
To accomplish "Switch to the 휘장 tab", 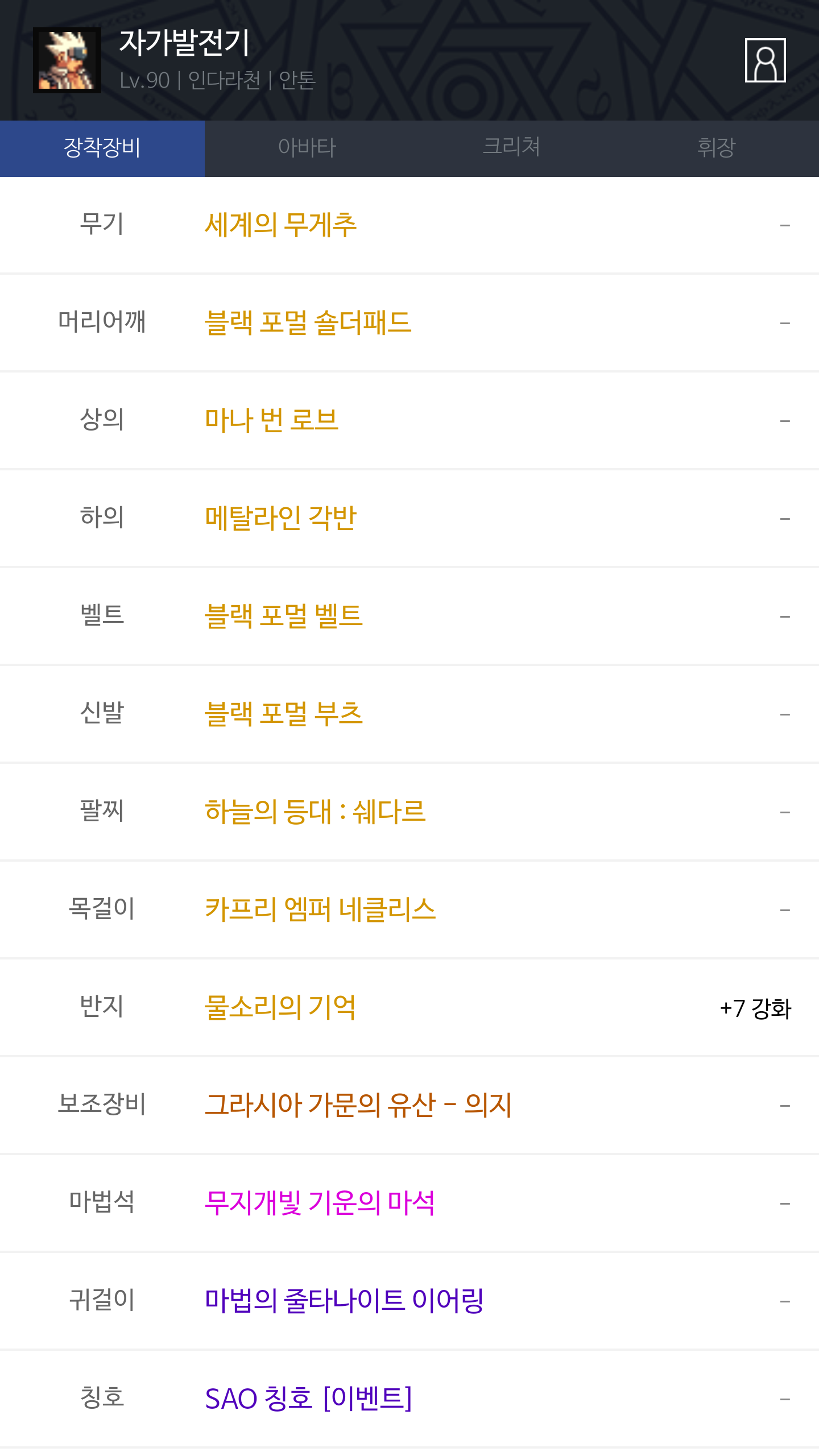I will (x=716, y=148).
